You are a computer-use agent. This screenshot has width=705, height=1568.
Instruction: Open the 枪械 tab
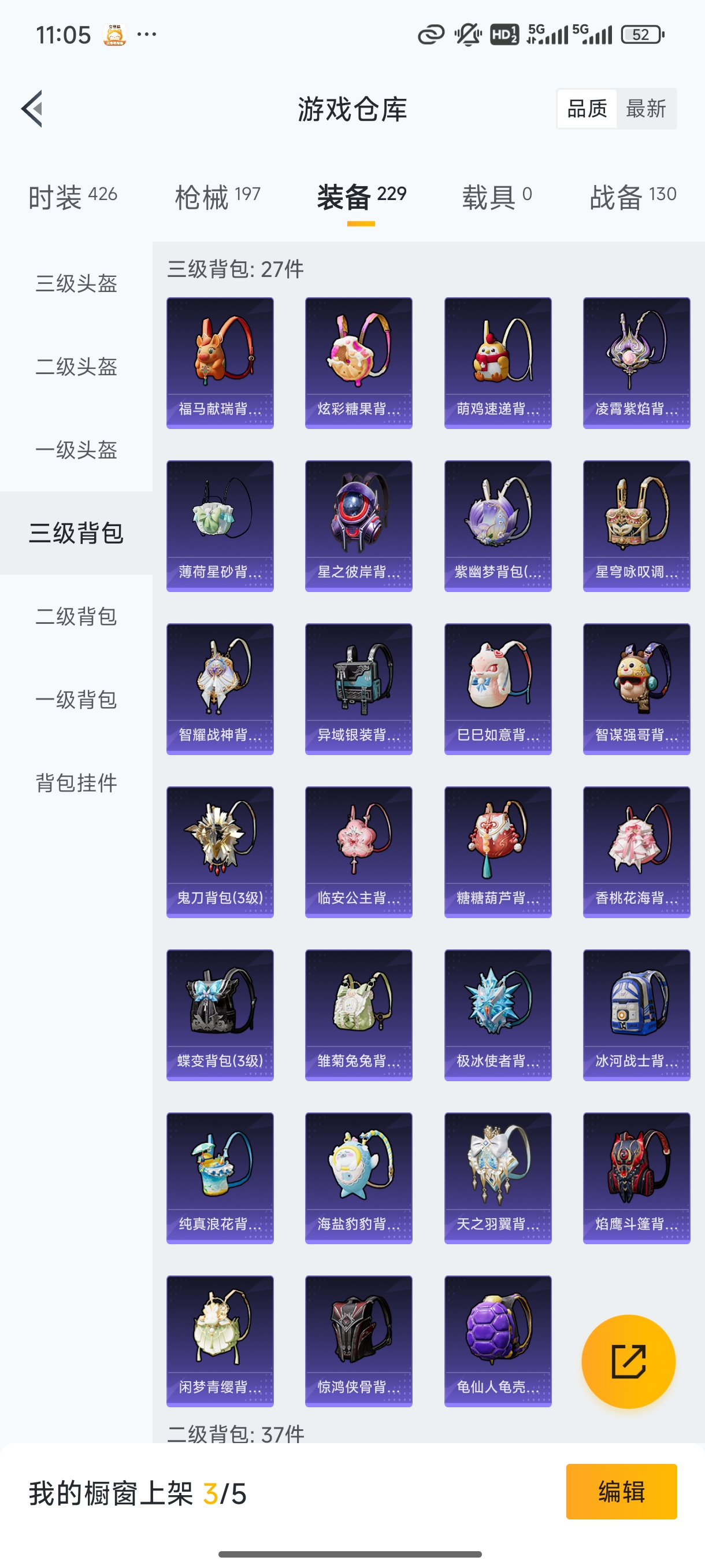[x=217, y=197]
